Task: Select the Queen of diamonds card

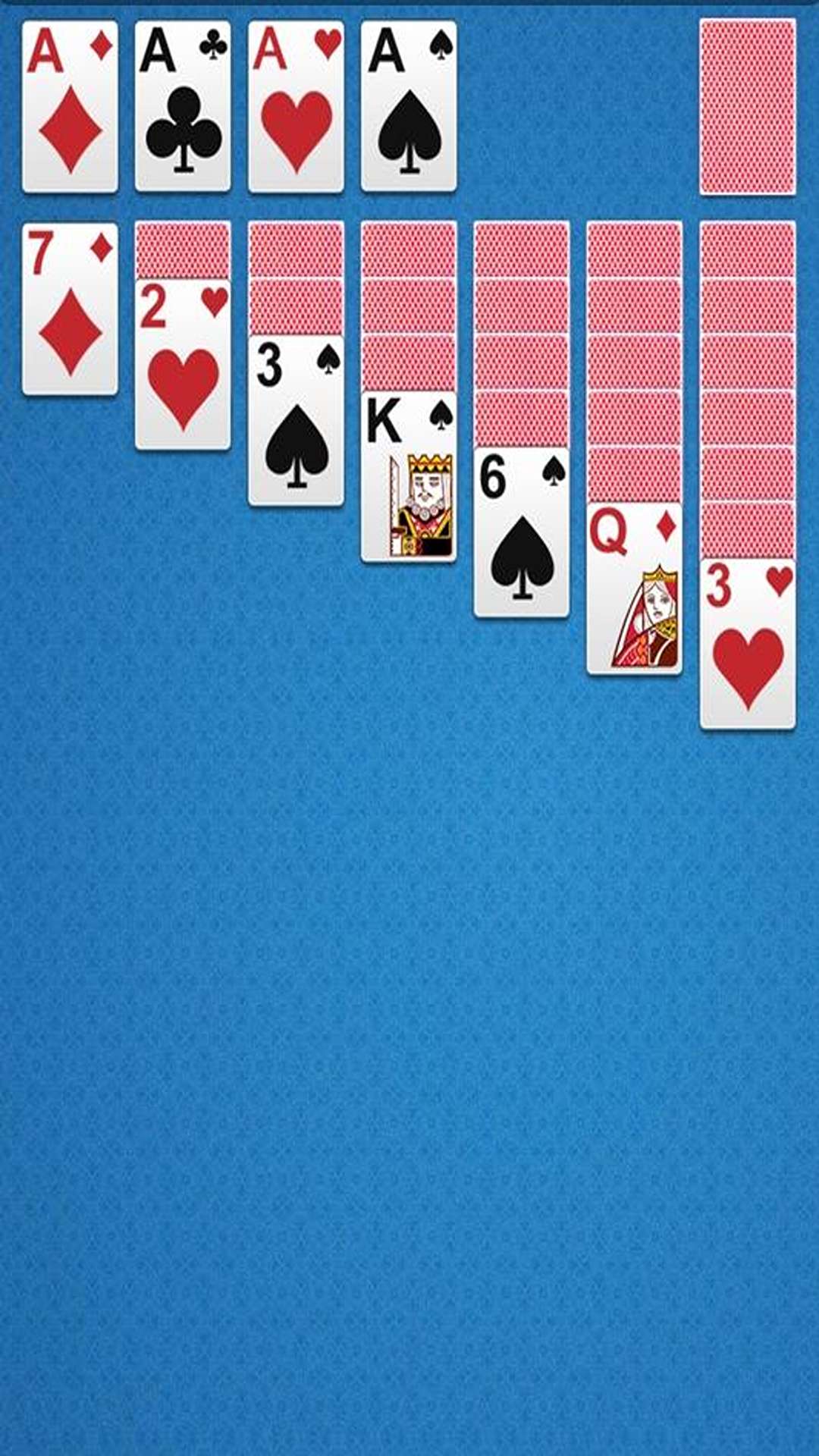Action: 635,588
